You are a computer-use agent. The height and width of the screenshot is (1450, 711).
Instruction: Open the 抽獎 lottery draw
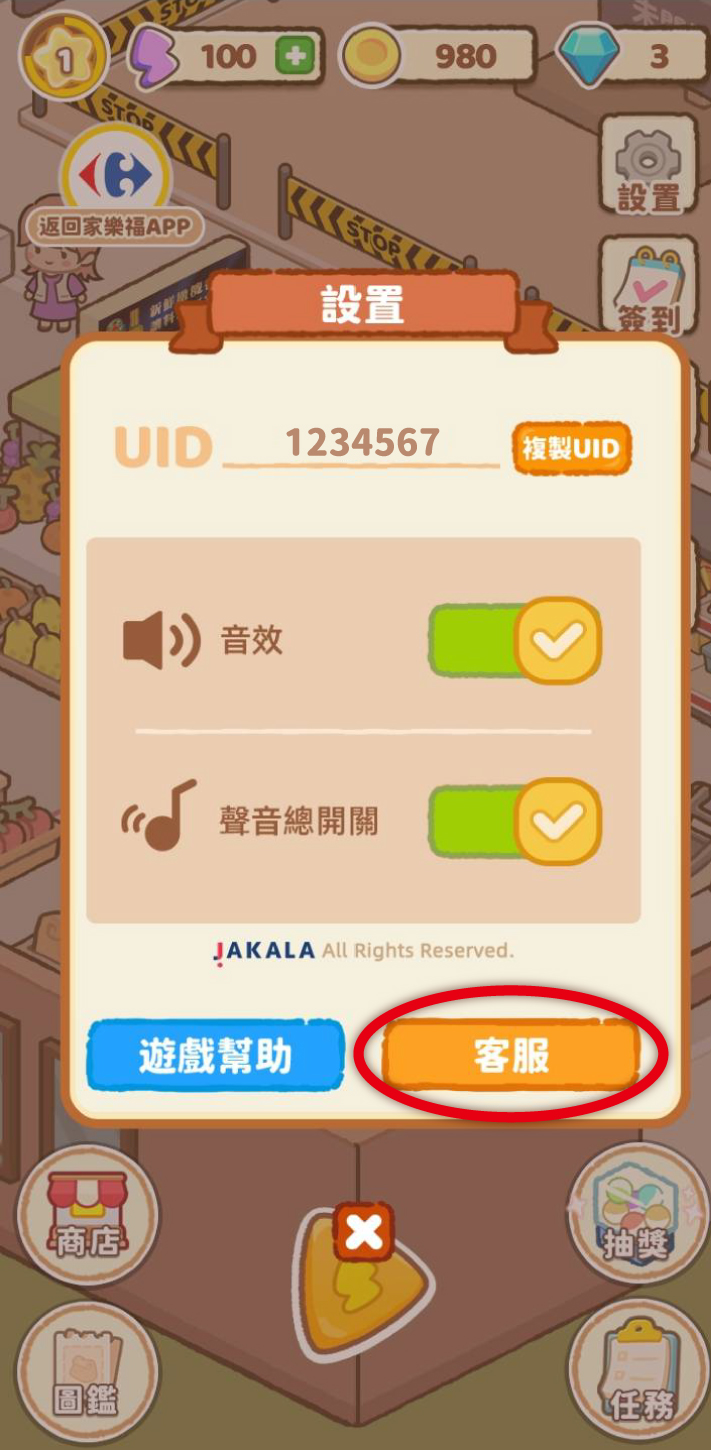pyautogui.click(x=637, y=1215)
